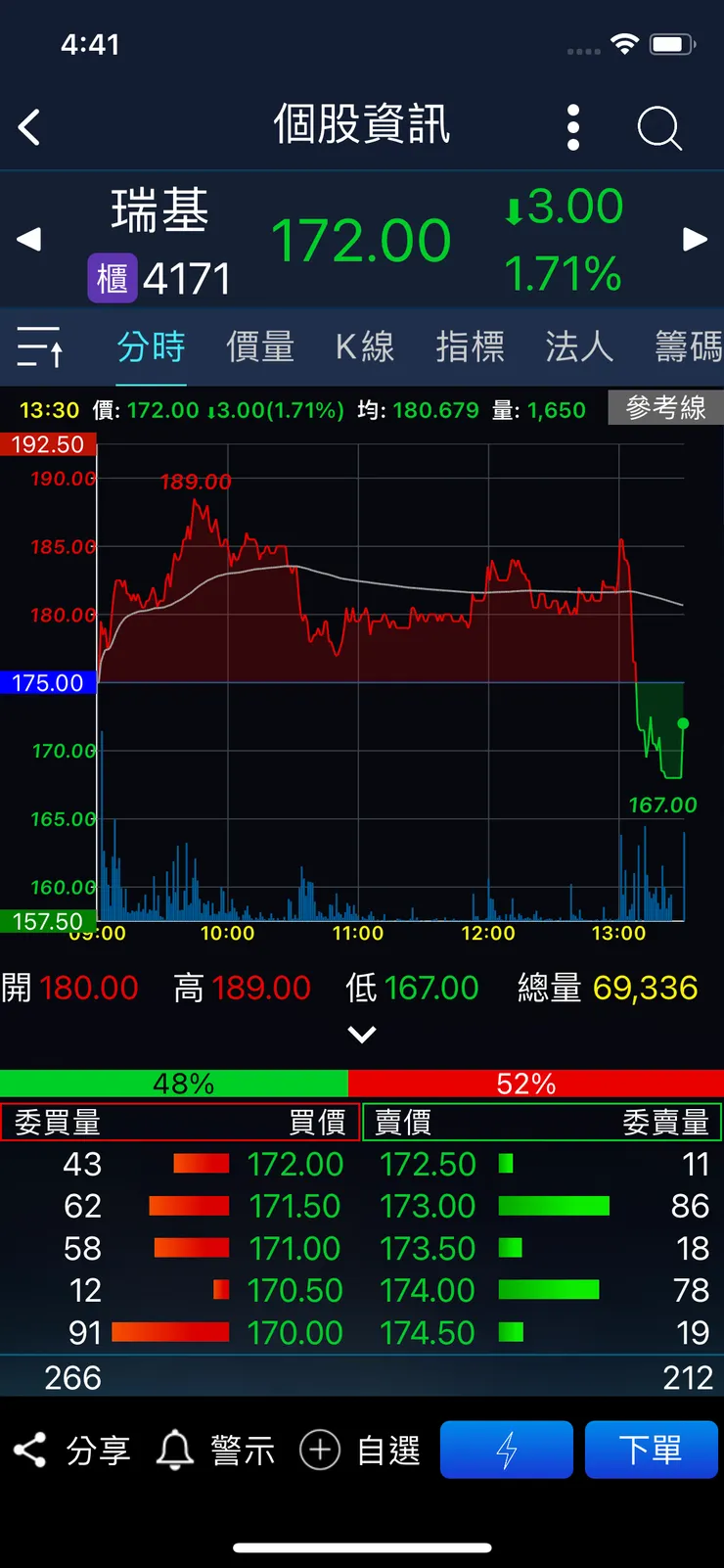Switch to previous stock with left arrow
The width and height of the screenshot is (724, 1568).
point(28,239)
